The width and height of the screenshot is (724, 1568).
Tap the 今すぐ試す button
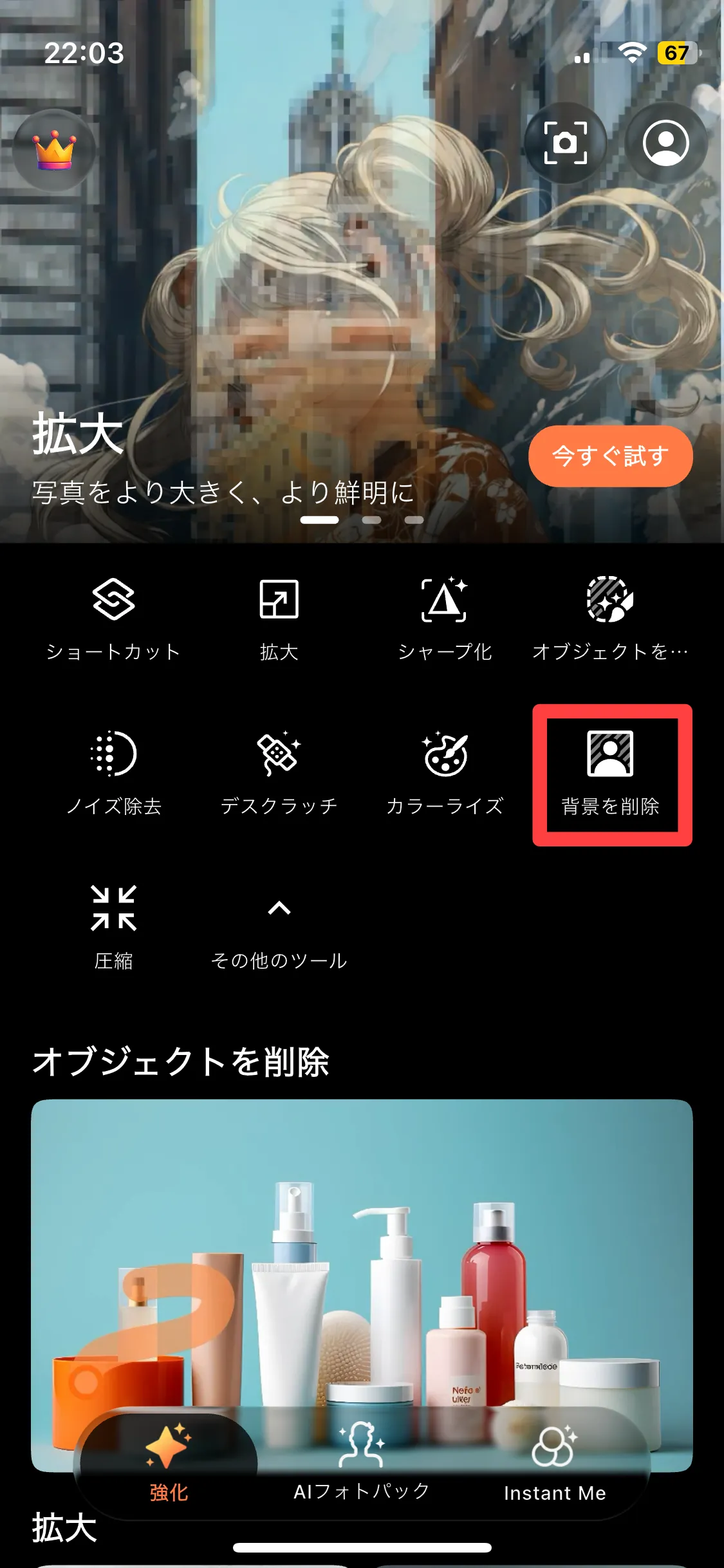pyautogui.click(x=610, y=456)
